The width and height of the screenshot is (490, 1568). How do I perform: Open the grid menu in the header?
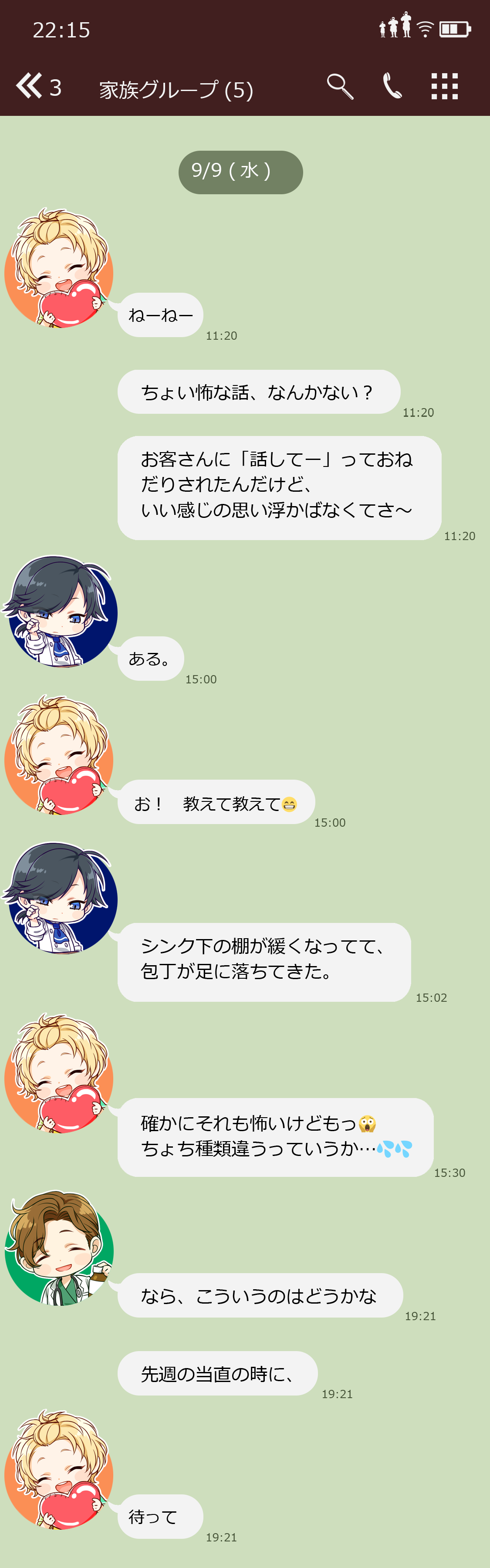coord(444,86)
